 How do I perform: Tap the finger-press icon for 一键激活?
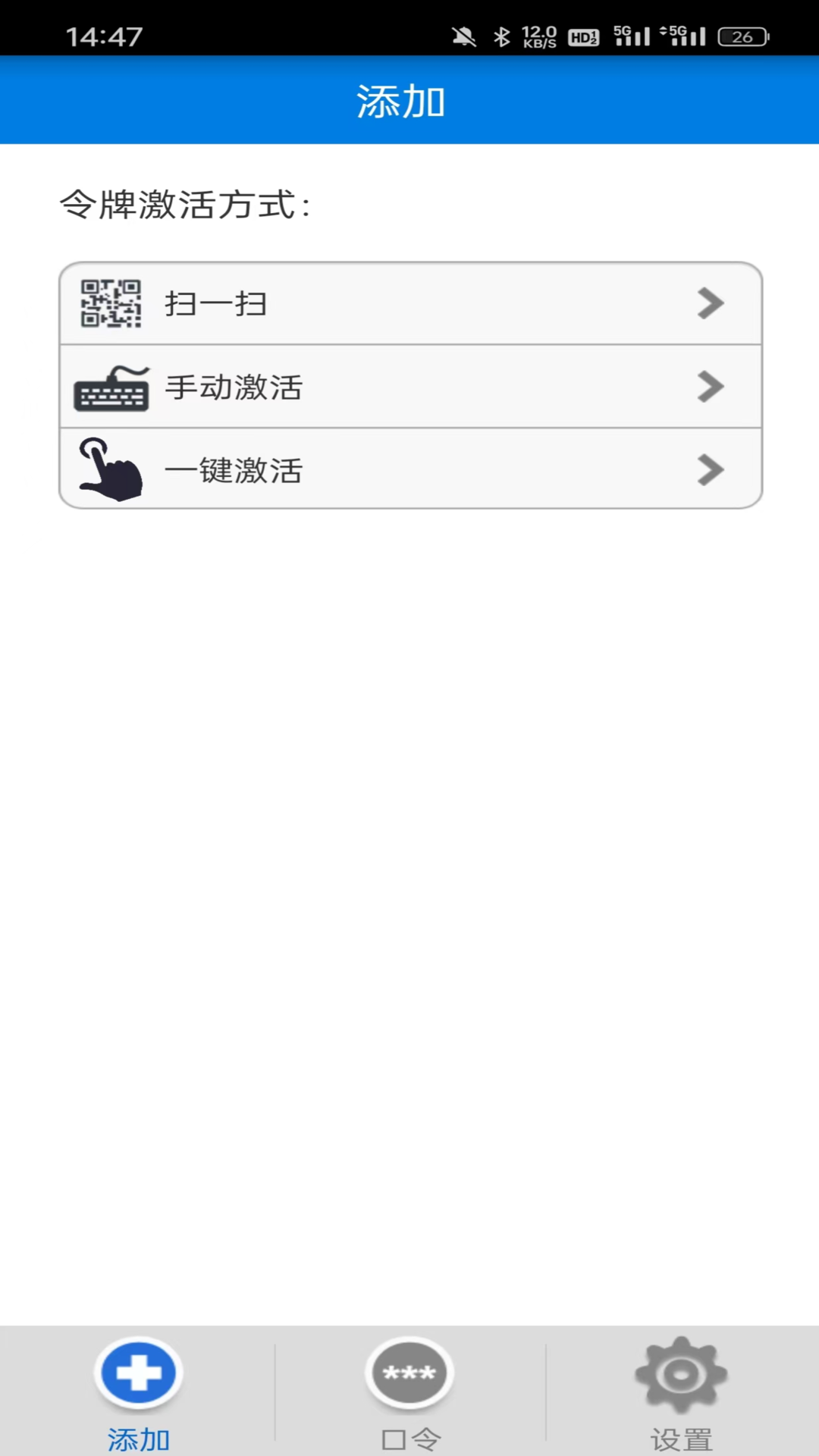coord(111,470)
